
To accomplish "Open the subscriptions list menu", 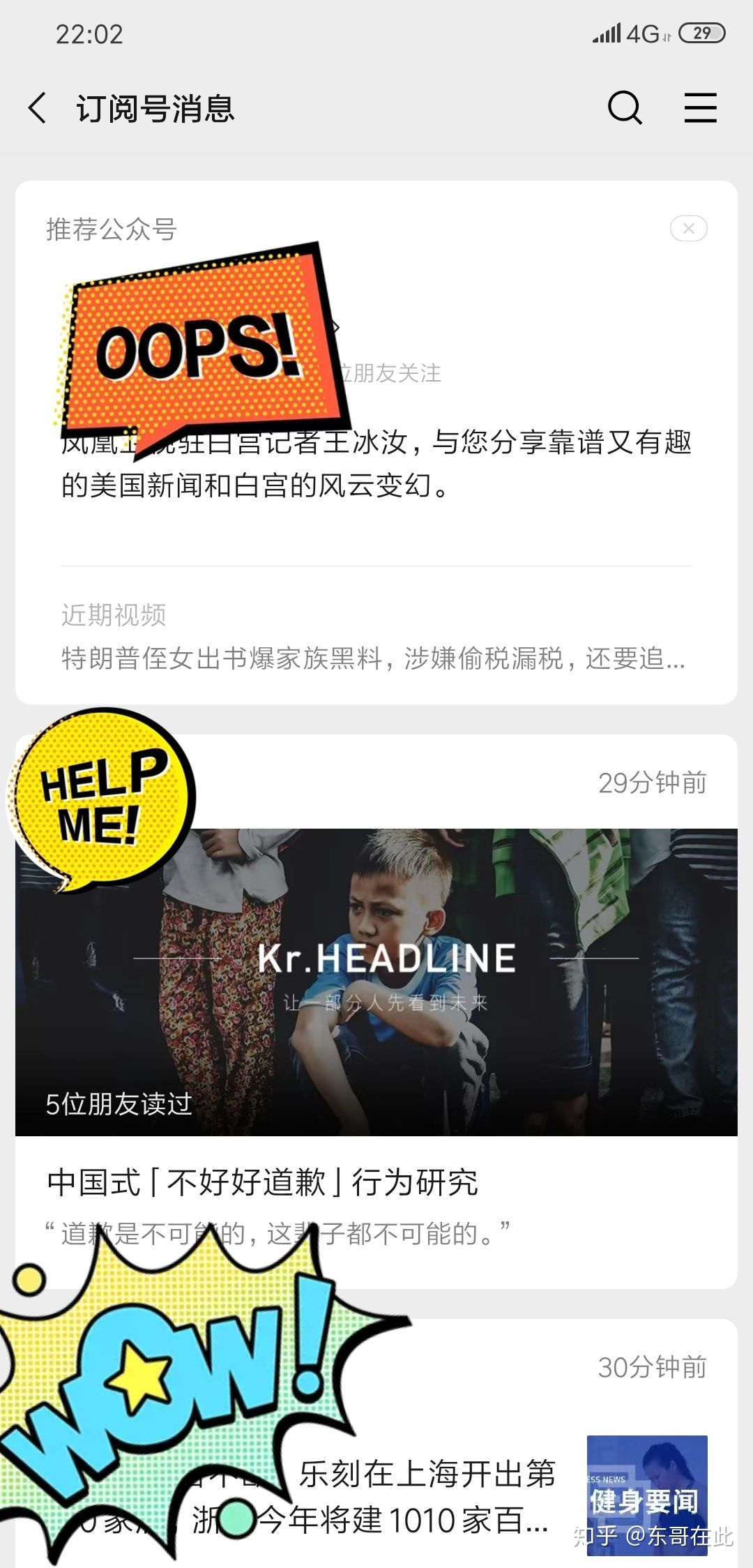I will (x=700, y=108).
